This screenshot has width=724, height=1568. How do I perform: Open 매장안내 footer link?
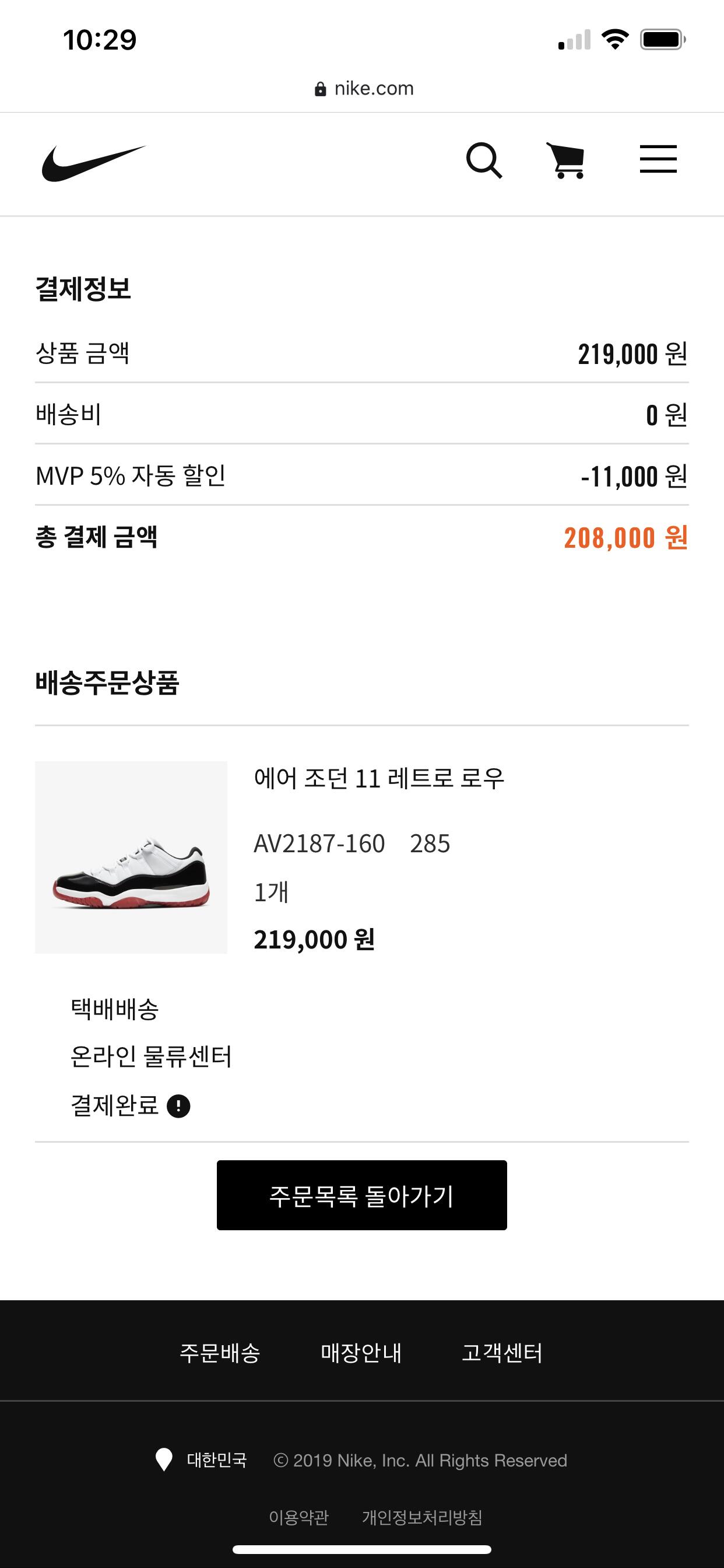(x=361, y=1353)
